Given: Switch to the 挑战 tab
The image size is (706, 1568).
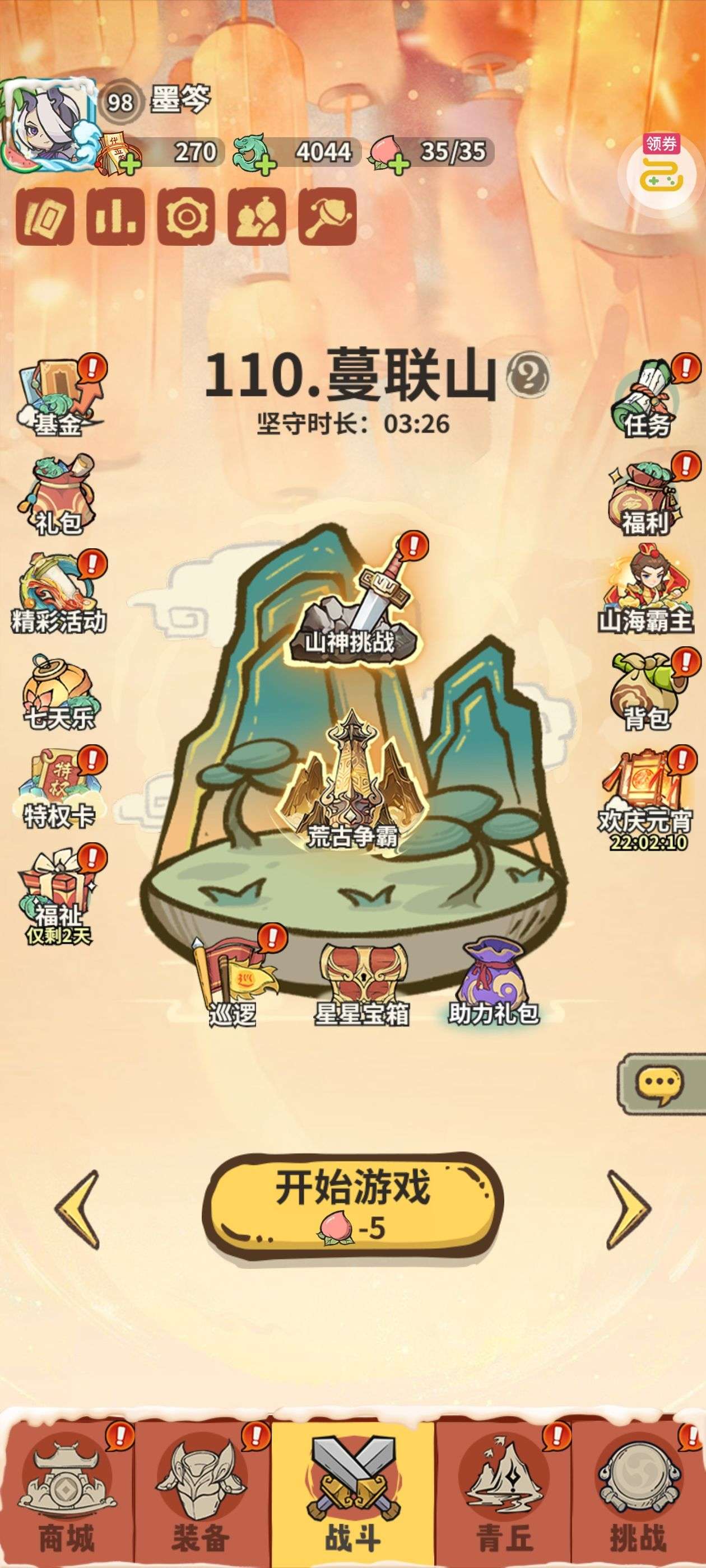Looking at the screenshot, I should coord(638,1497).
